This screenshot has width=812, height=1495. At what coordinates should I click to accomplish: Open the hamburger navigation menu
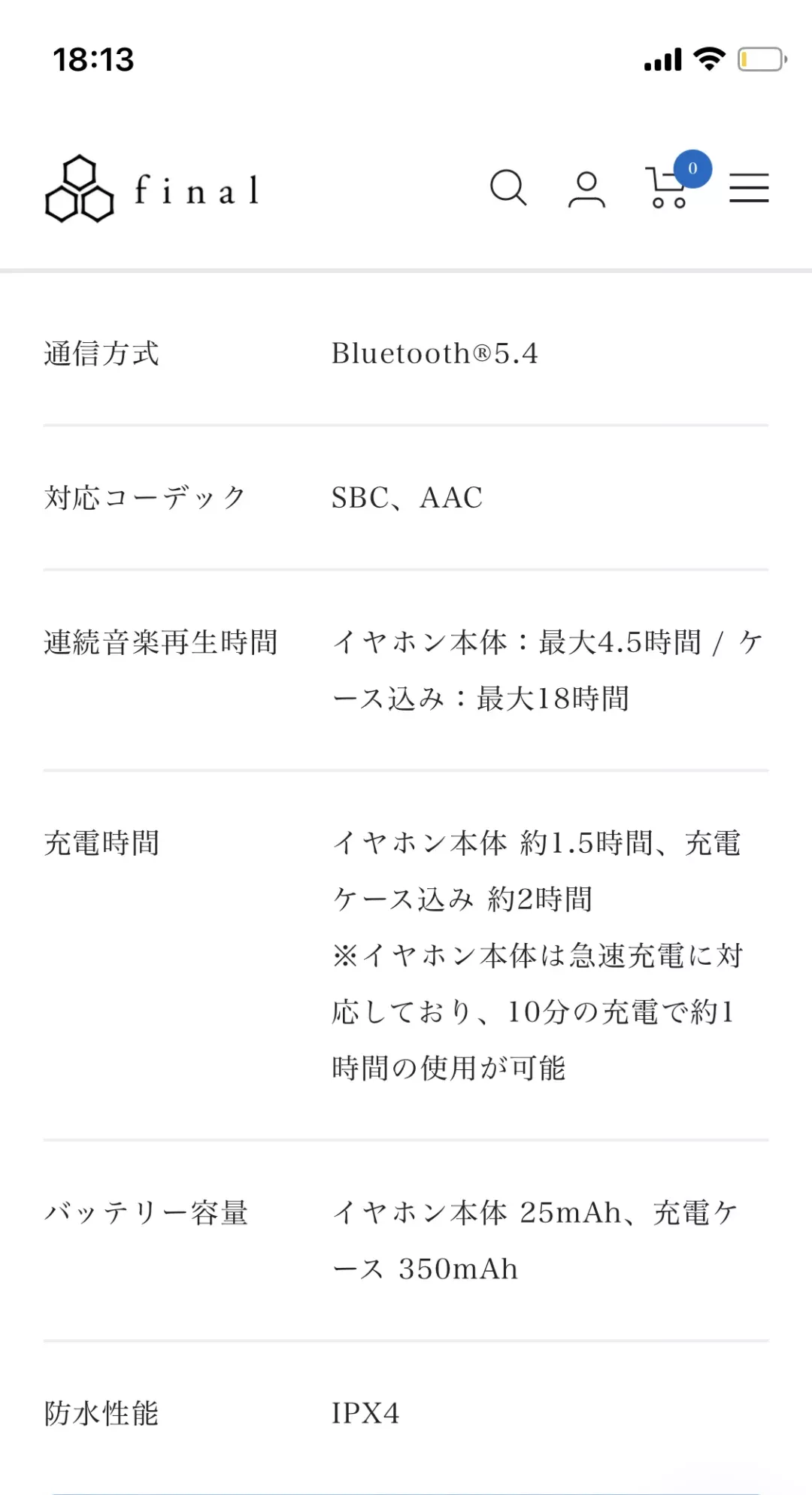[x=749, y=190]
